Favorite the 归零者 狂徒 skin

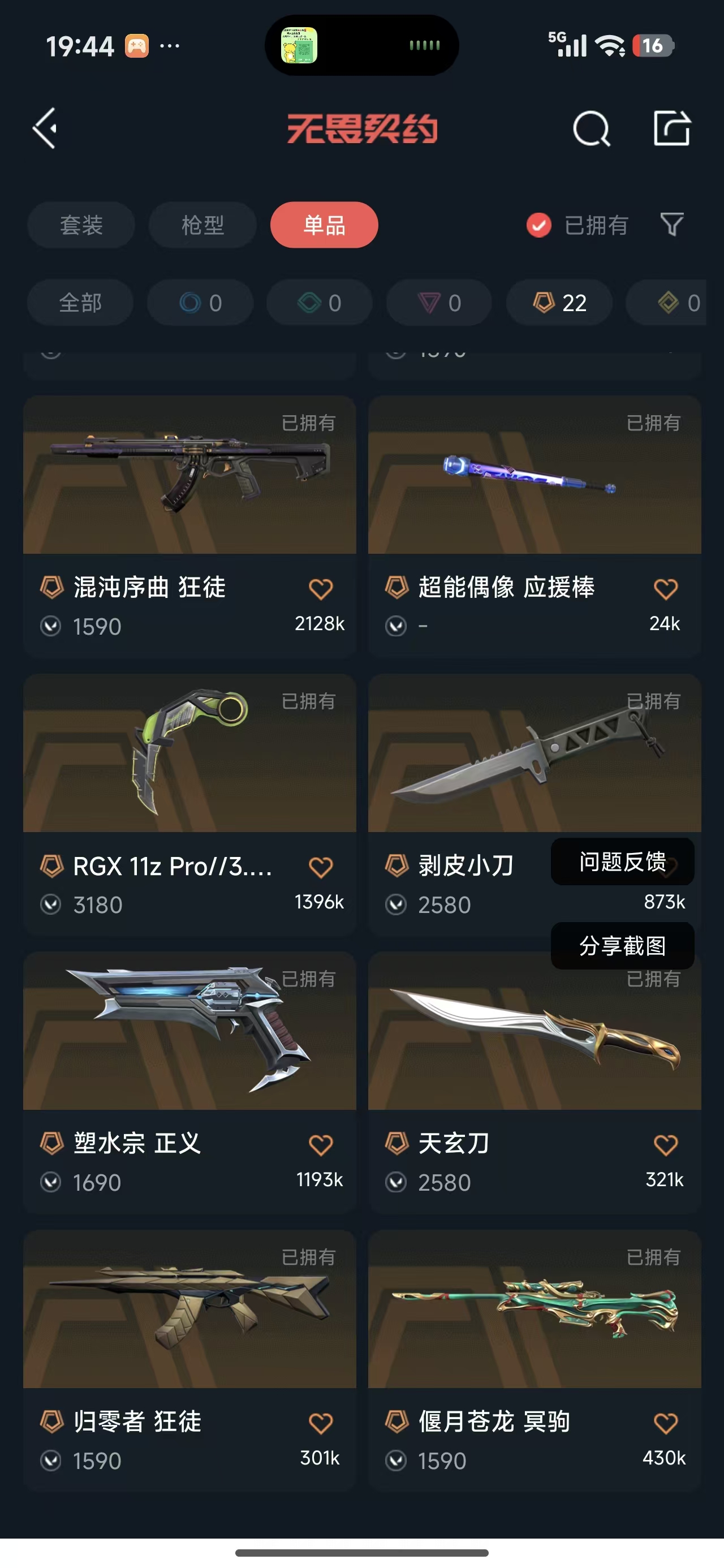(321, 1423)
